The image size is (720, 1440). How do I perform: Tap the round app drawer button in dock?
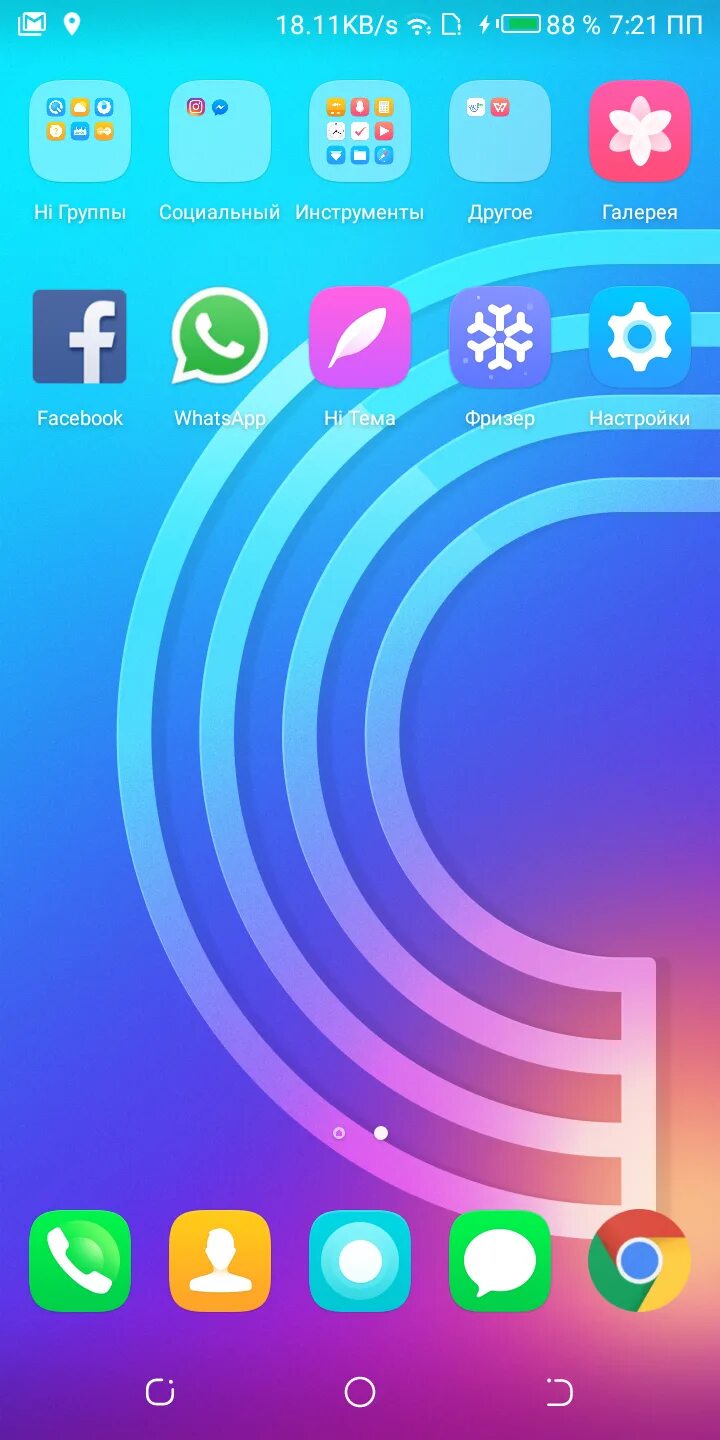[360, 1261]
